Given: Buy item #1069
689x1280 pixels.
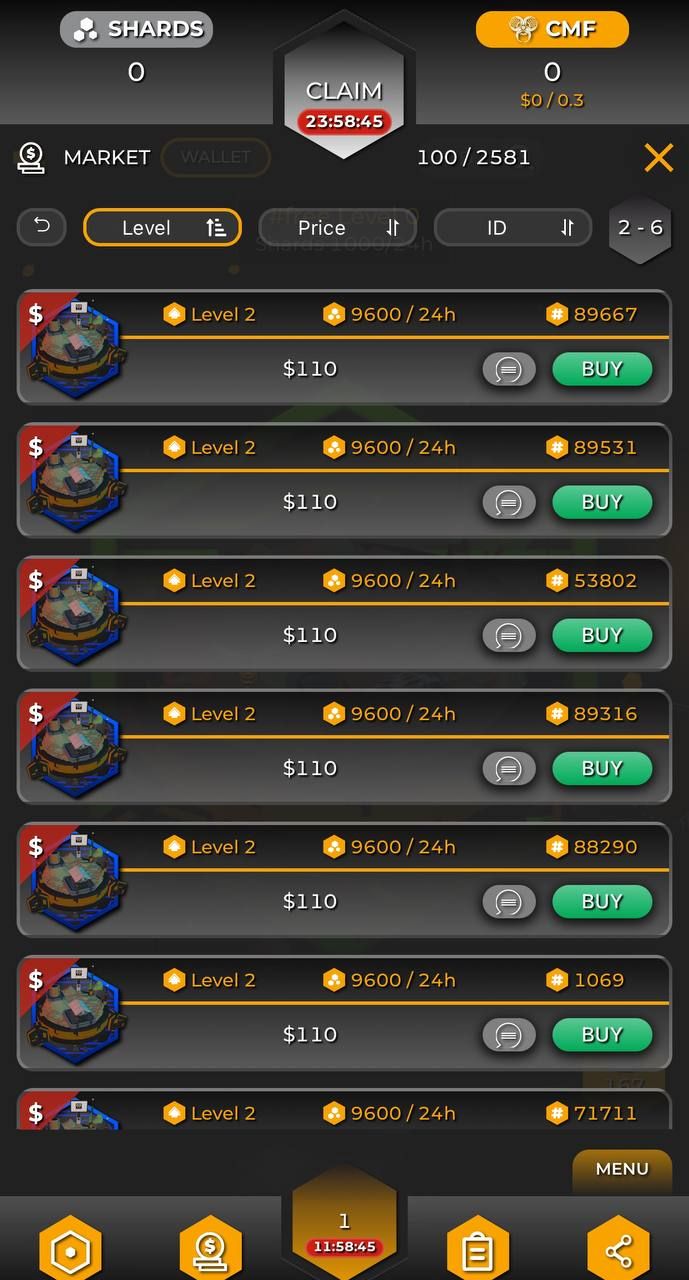Looking at the screenshot, I should [x=602, y=1034].
